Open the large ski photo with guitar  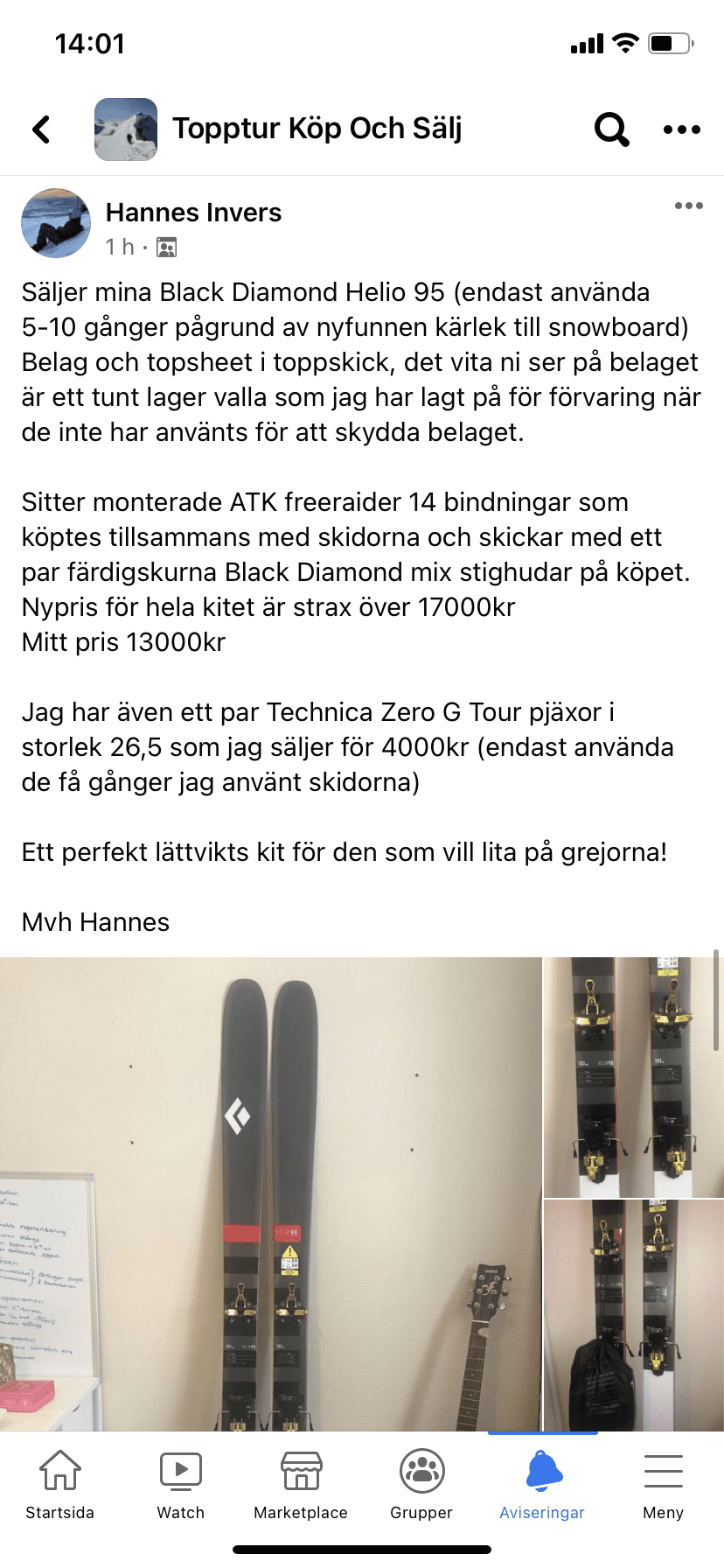pos(270,1193)
